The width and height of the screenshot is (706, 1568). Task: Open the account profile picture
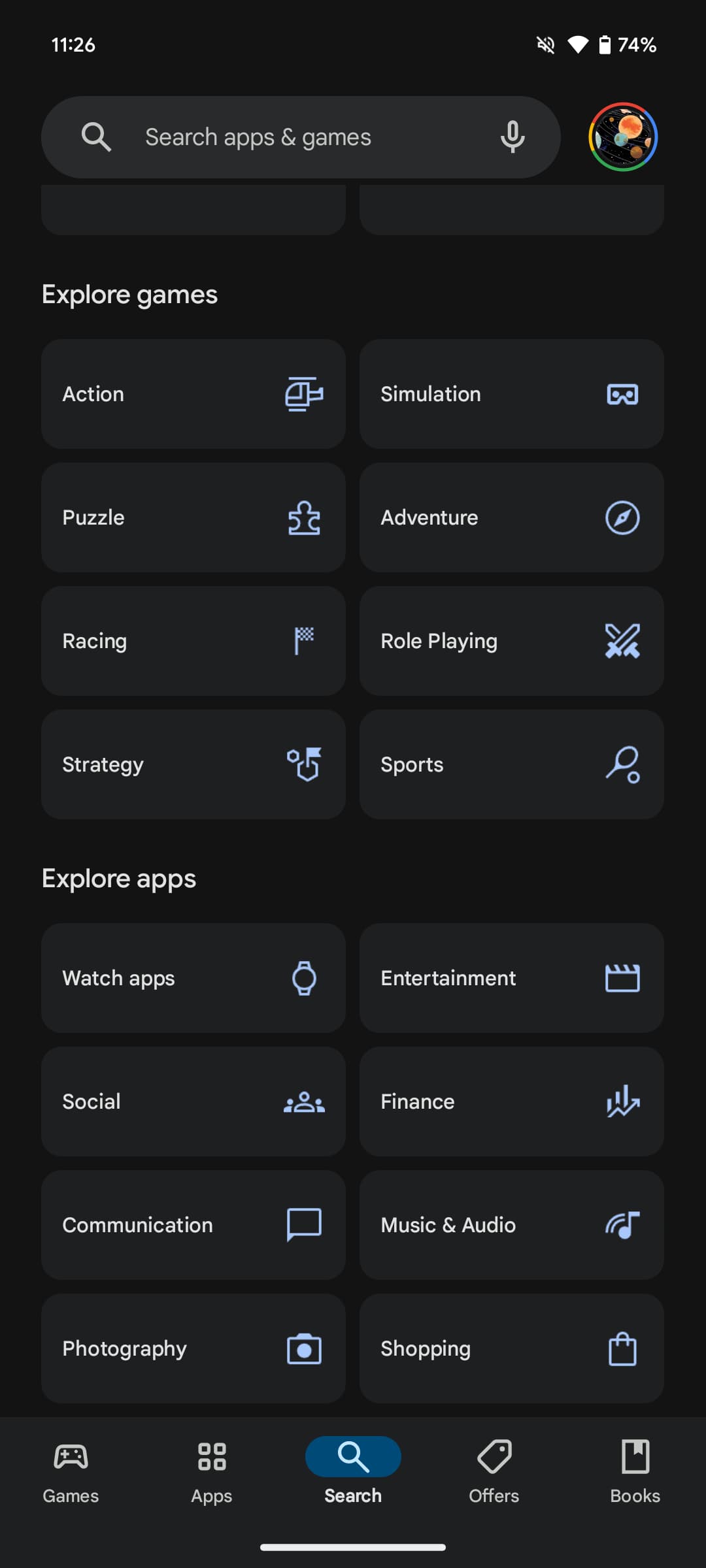623,137
